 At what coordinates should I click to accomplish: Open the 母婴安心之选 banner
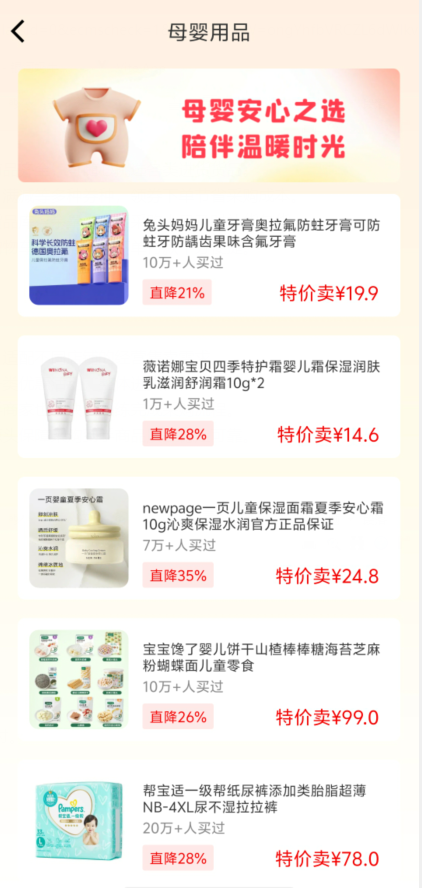[x=209, y=125]
